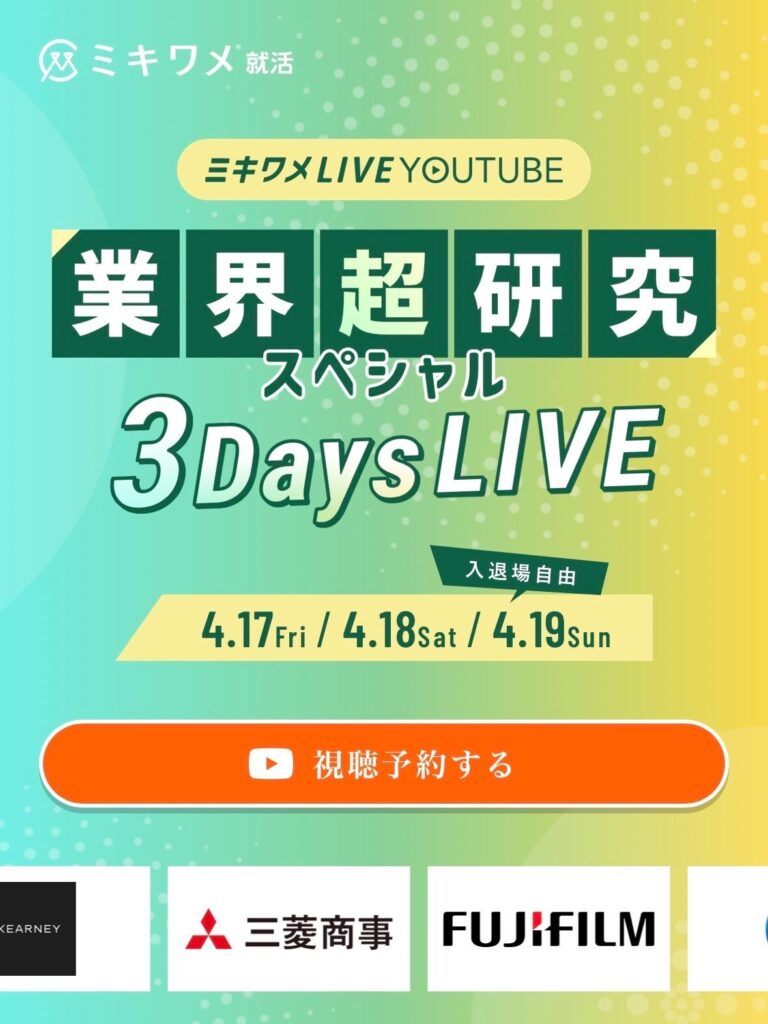This screenshot has width=768, height=1024.
Task: Tap the 視聴予約する button
Action: click(383, 764)
